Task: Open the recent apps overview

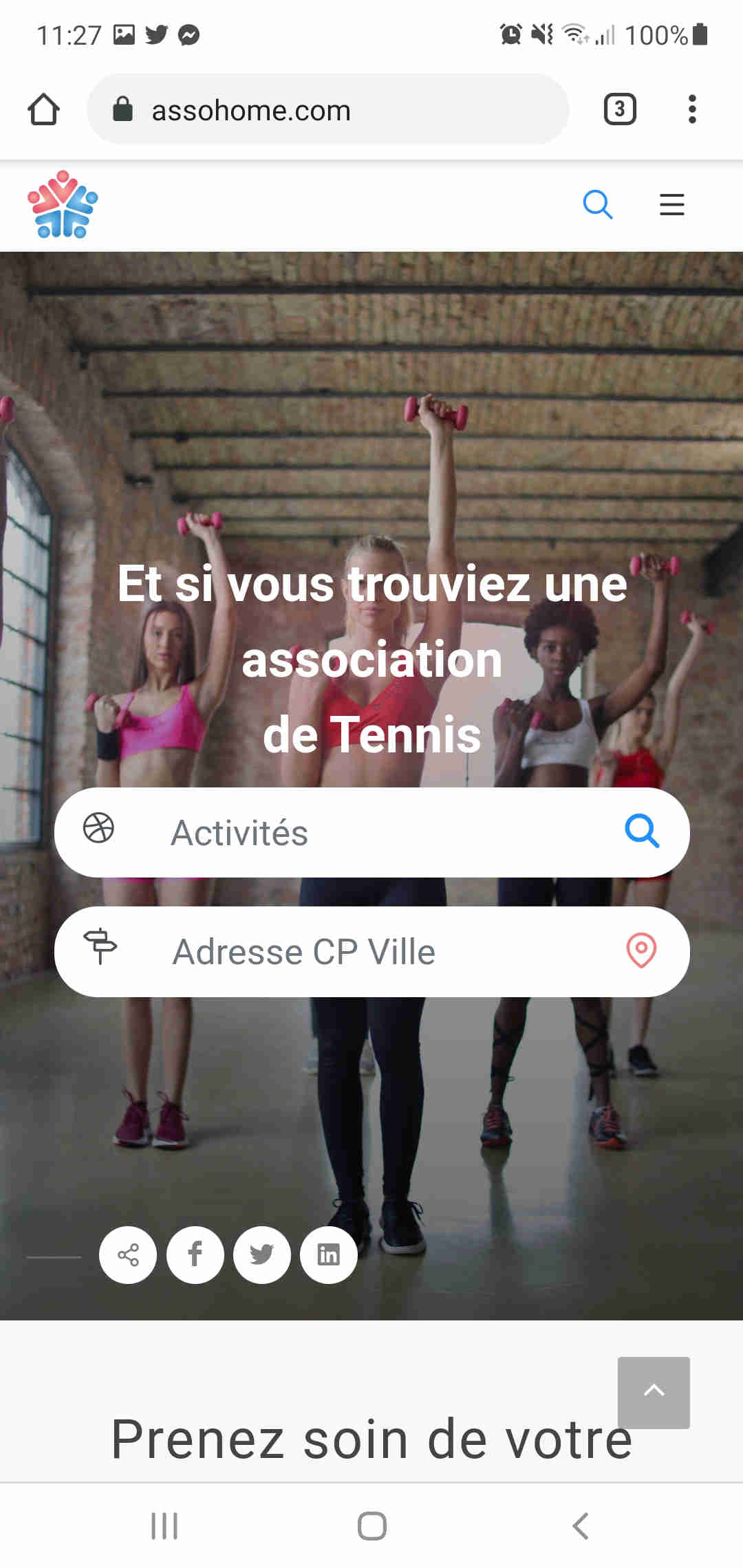Action: 164,1526
